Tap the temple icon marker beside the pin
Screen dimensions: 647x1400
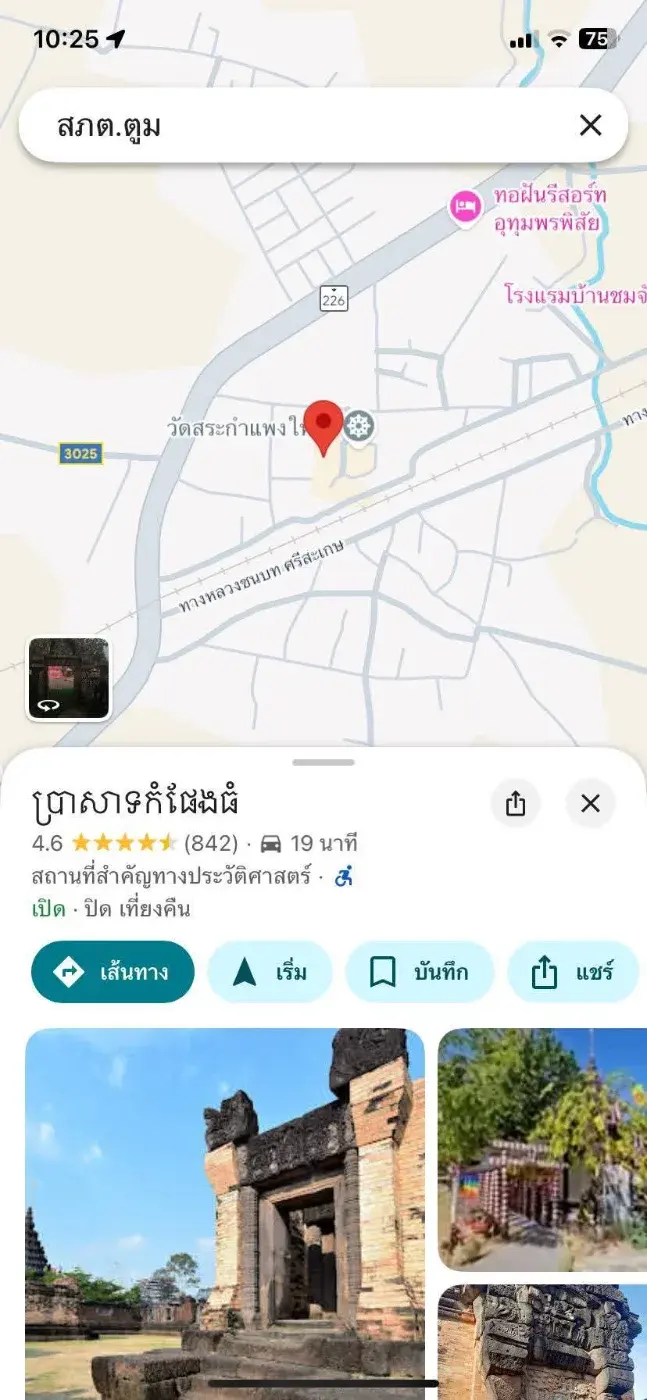click(359, 426)
